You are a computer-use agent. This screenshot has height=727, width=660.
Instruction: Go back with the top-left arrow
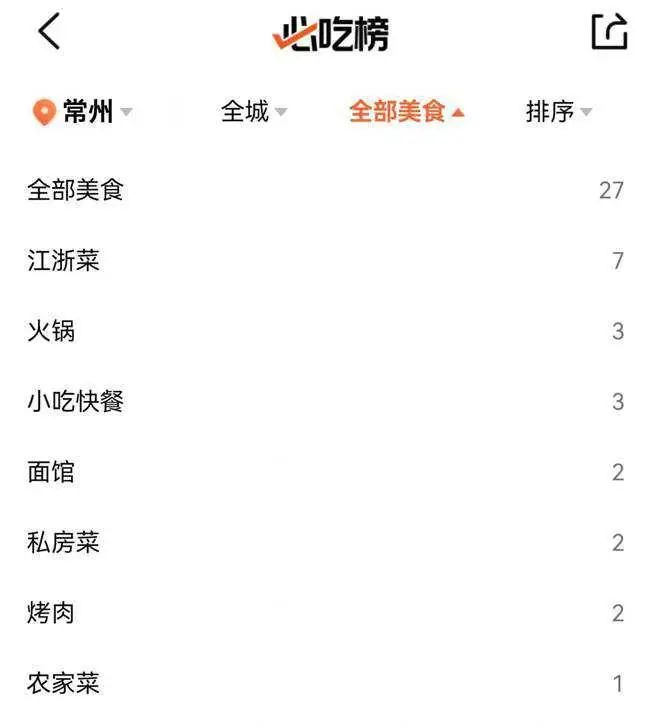(x=49, y=31)
